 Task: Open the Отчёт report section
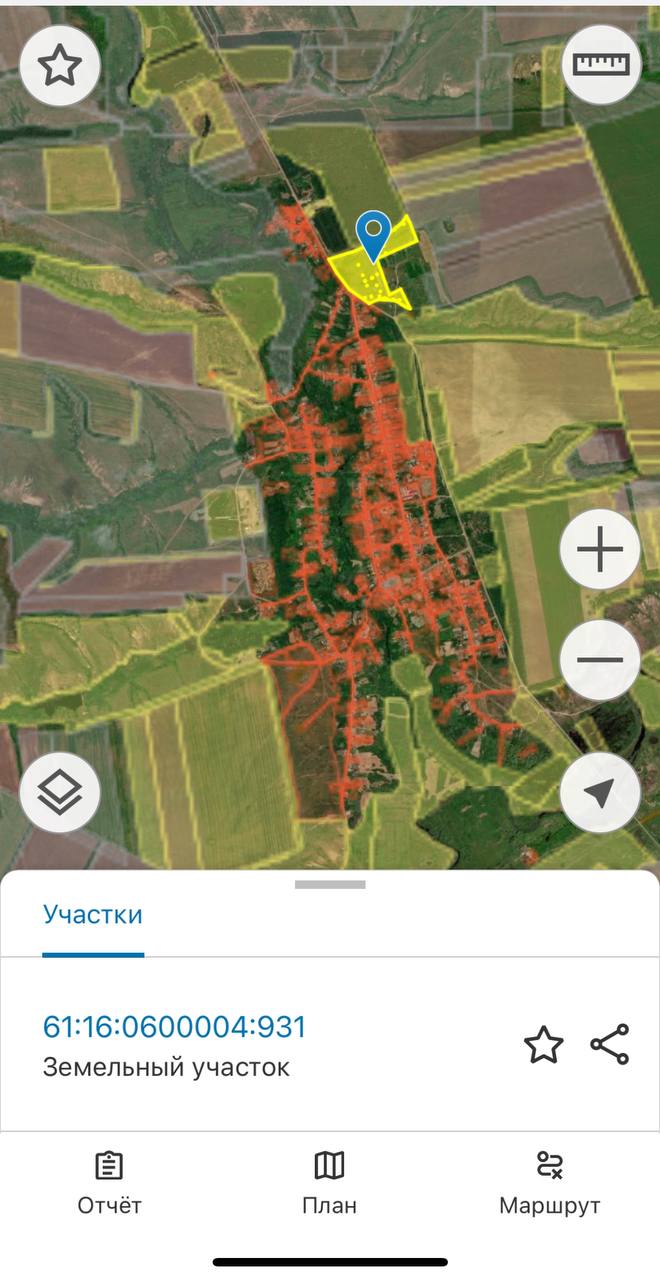pos(110,1183)
